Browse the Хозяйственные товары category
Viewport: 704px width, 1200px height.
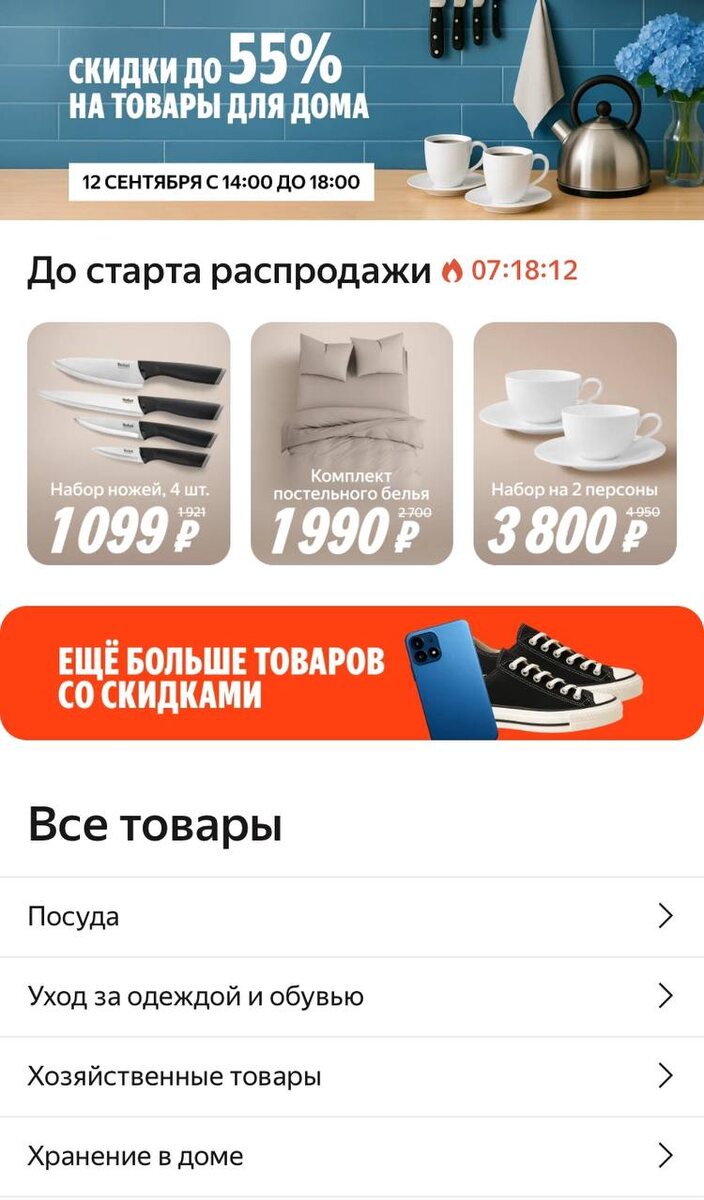pyautogui.click(x=352, y=1077)
